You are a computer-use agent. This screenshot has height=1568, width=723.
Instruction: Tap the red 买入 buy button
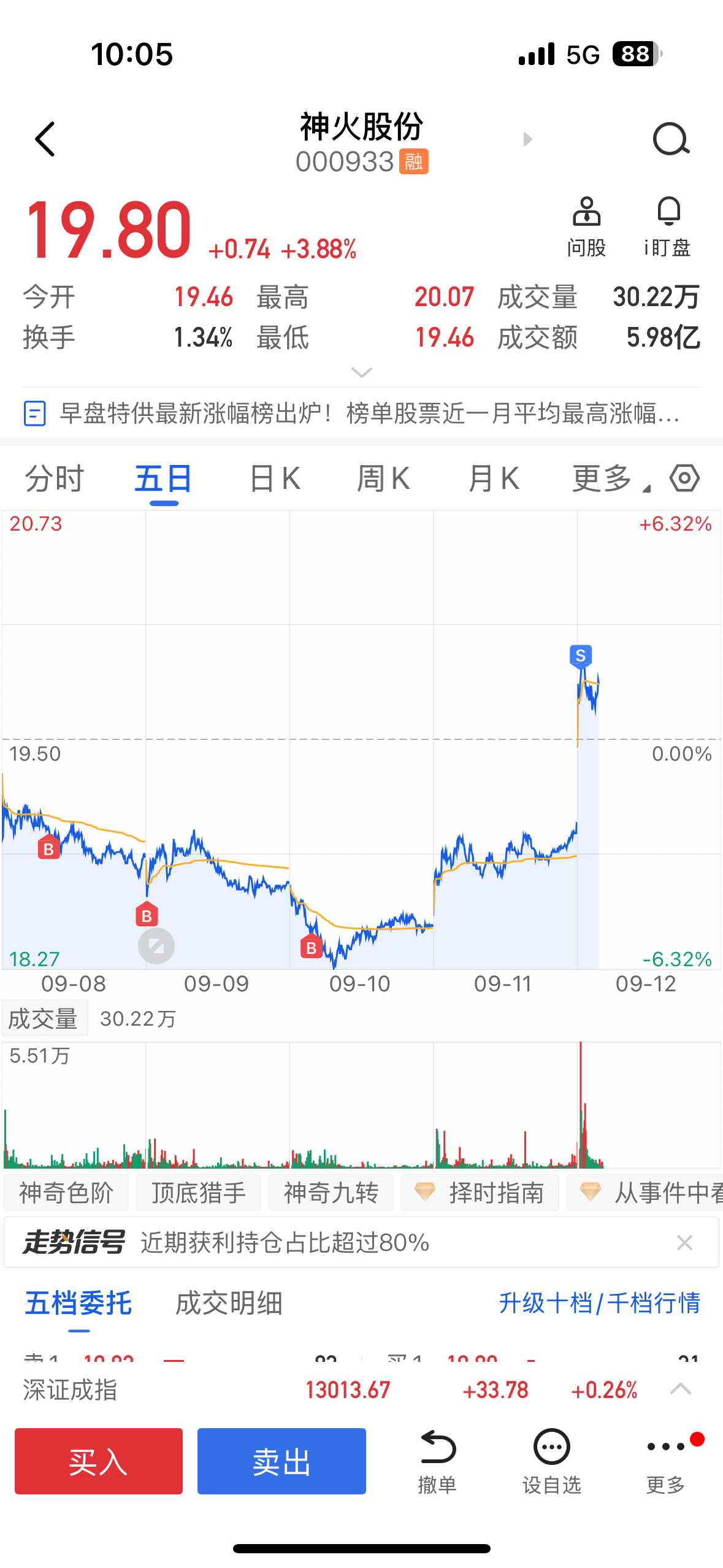(99, 1461)
